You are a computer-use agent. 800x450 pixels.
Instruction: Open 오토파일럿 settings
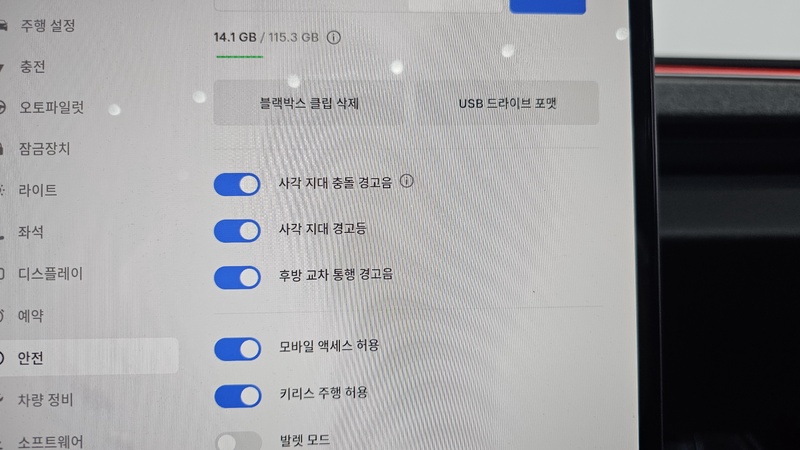pos(59,107)
